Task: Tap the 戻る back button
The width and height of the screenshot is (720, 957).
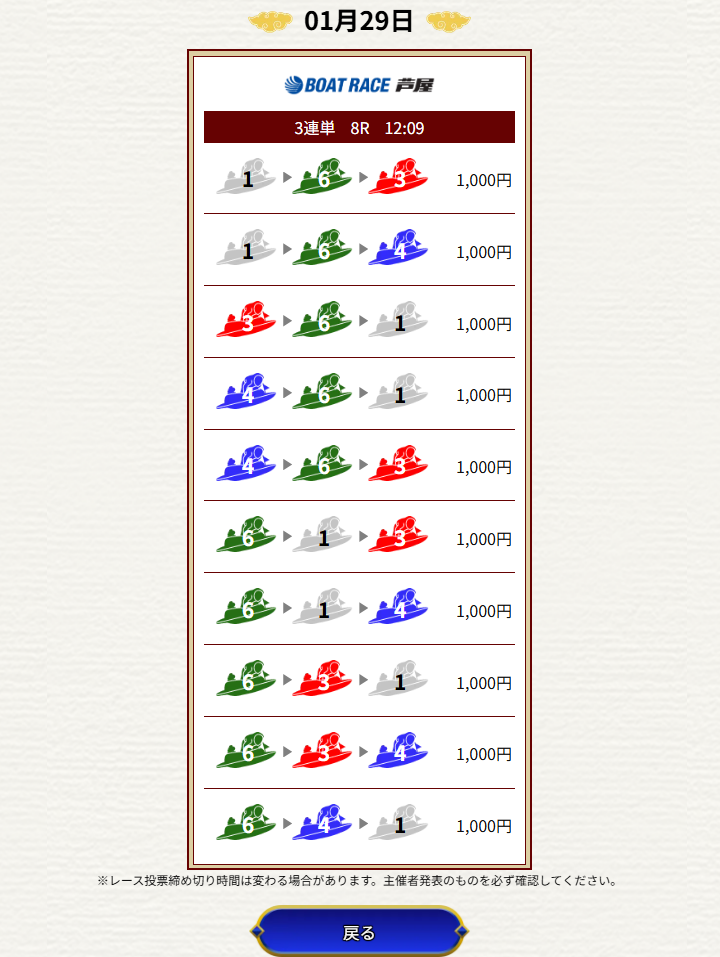Action: [359, 932]
